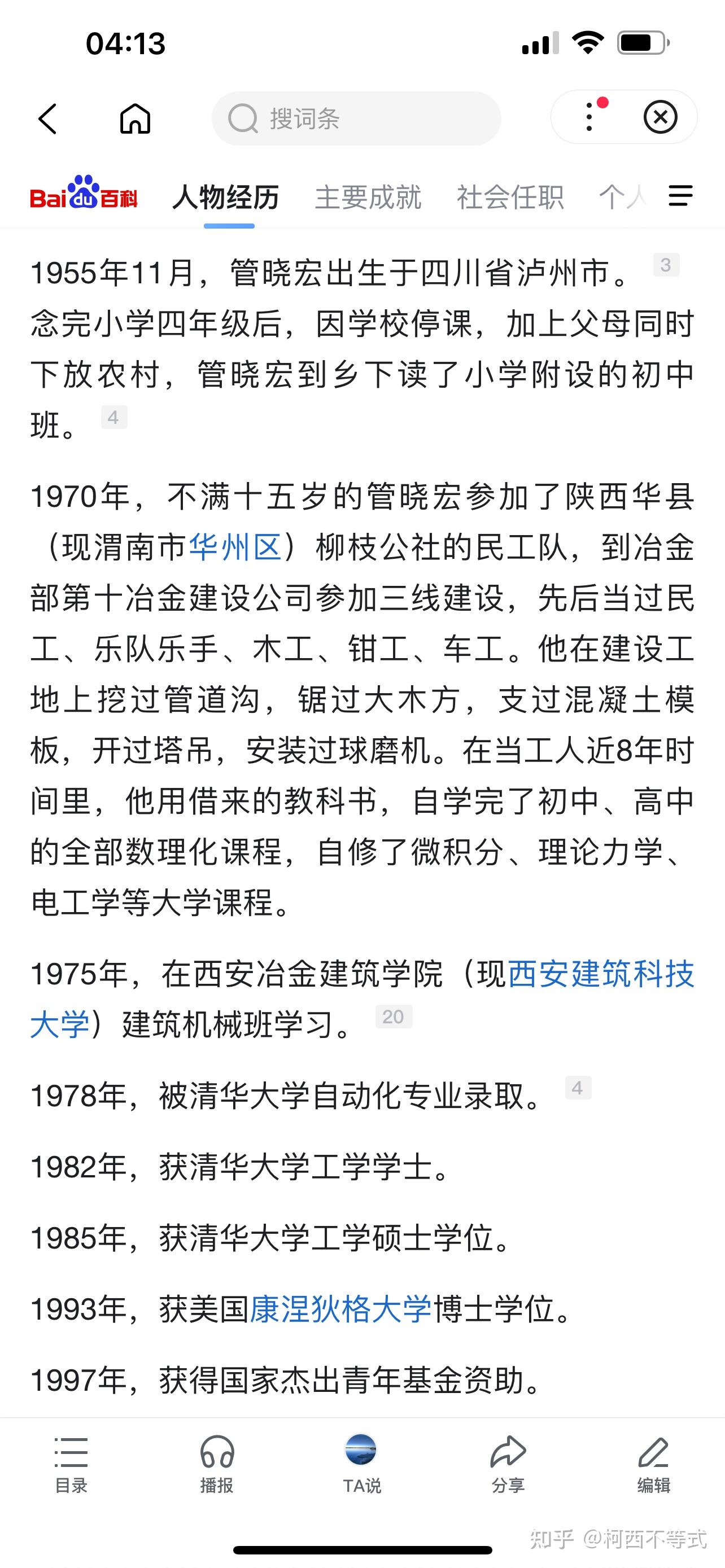Screen dimensions: 725x1568
Task: Switch to the 主要成就 tab
Action: coord(368,197)
